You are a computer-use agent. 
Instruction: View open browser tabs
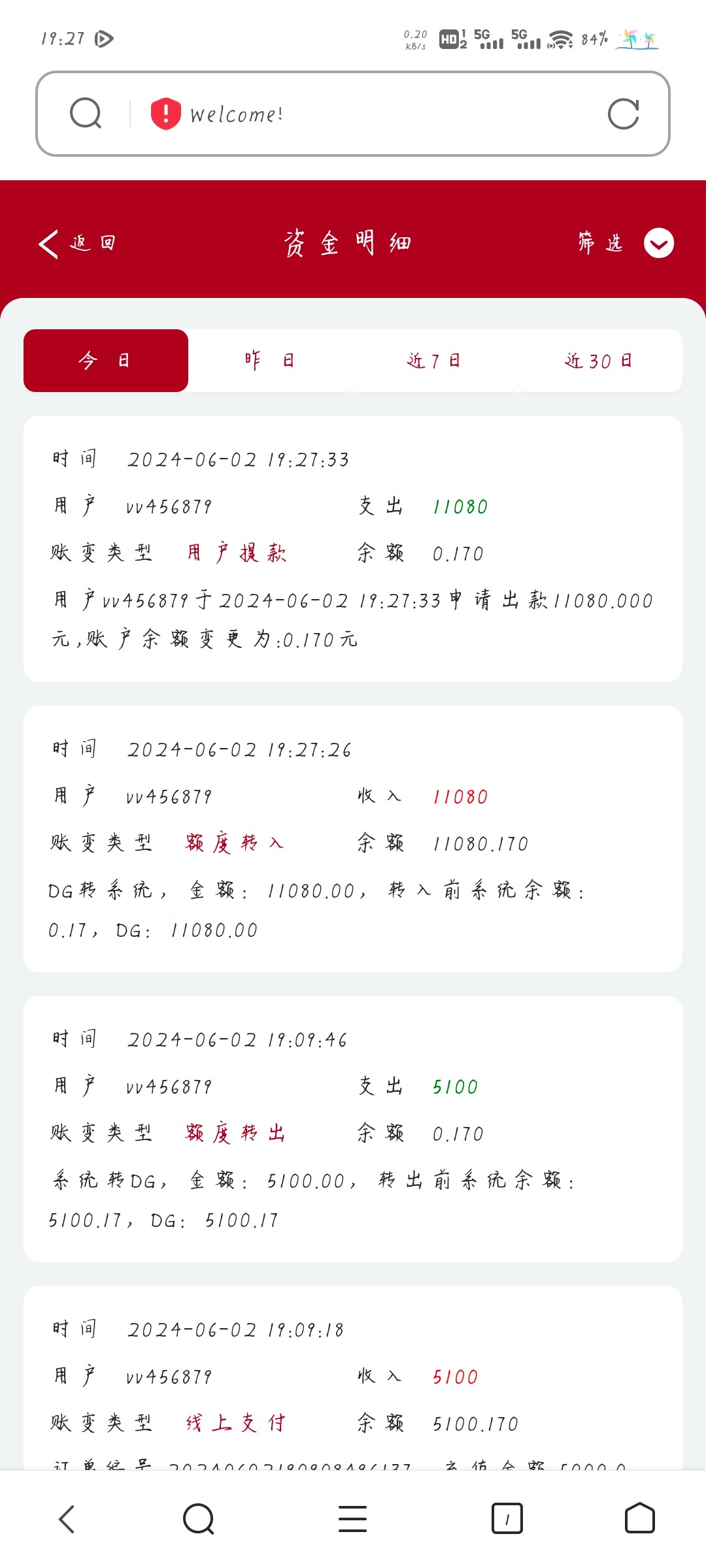[x=507, y=1519]
